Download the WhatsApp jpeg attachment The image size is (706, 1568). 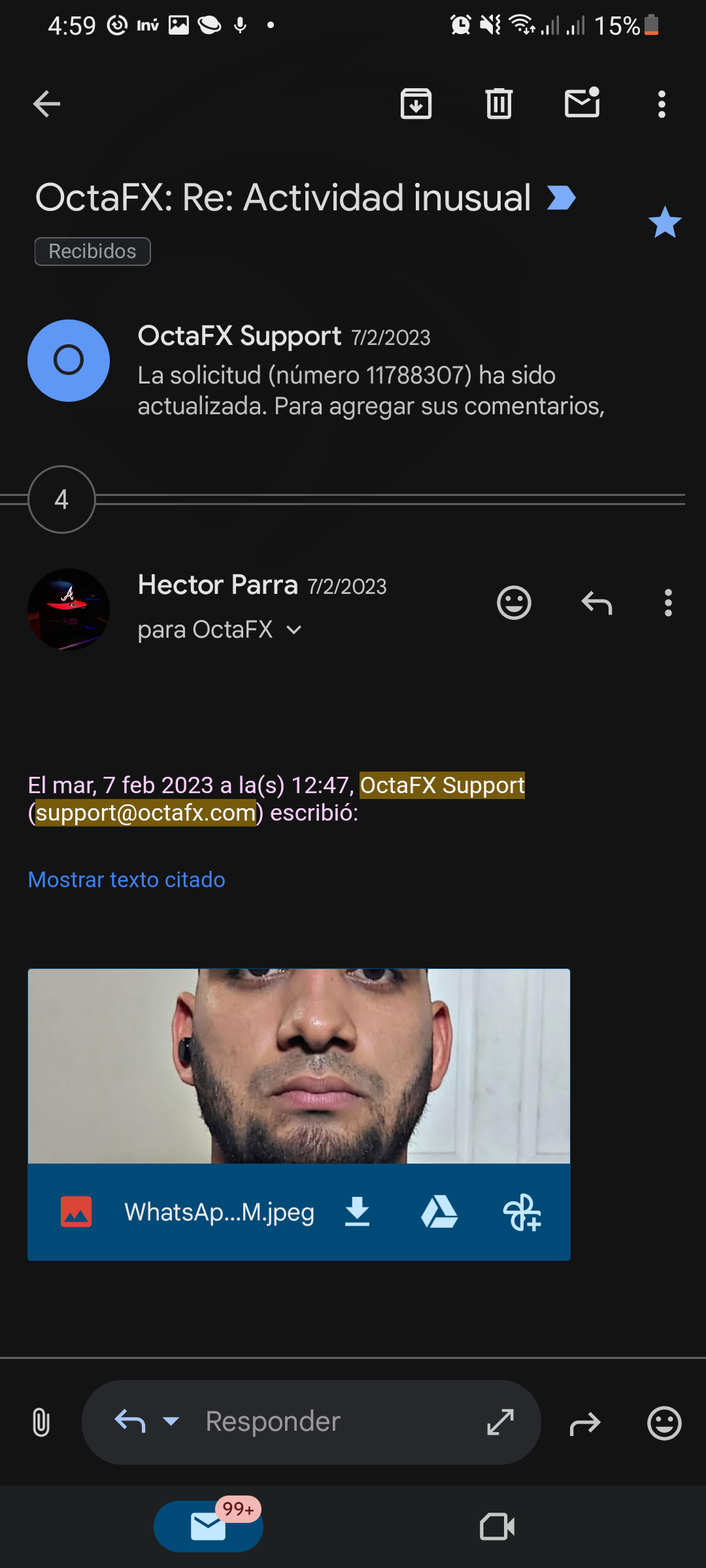pyautogui.click(x=357, y=1212)
